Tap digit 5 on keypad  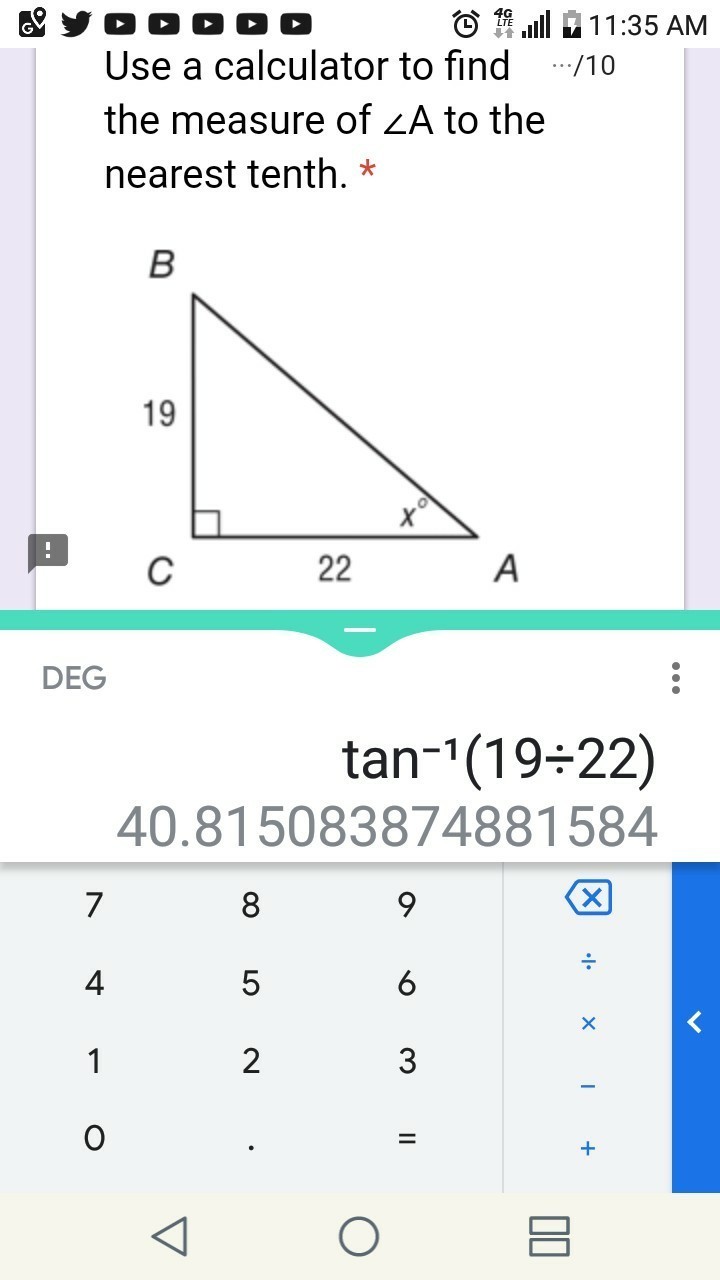pyautogui.click(x=250, y=984)
